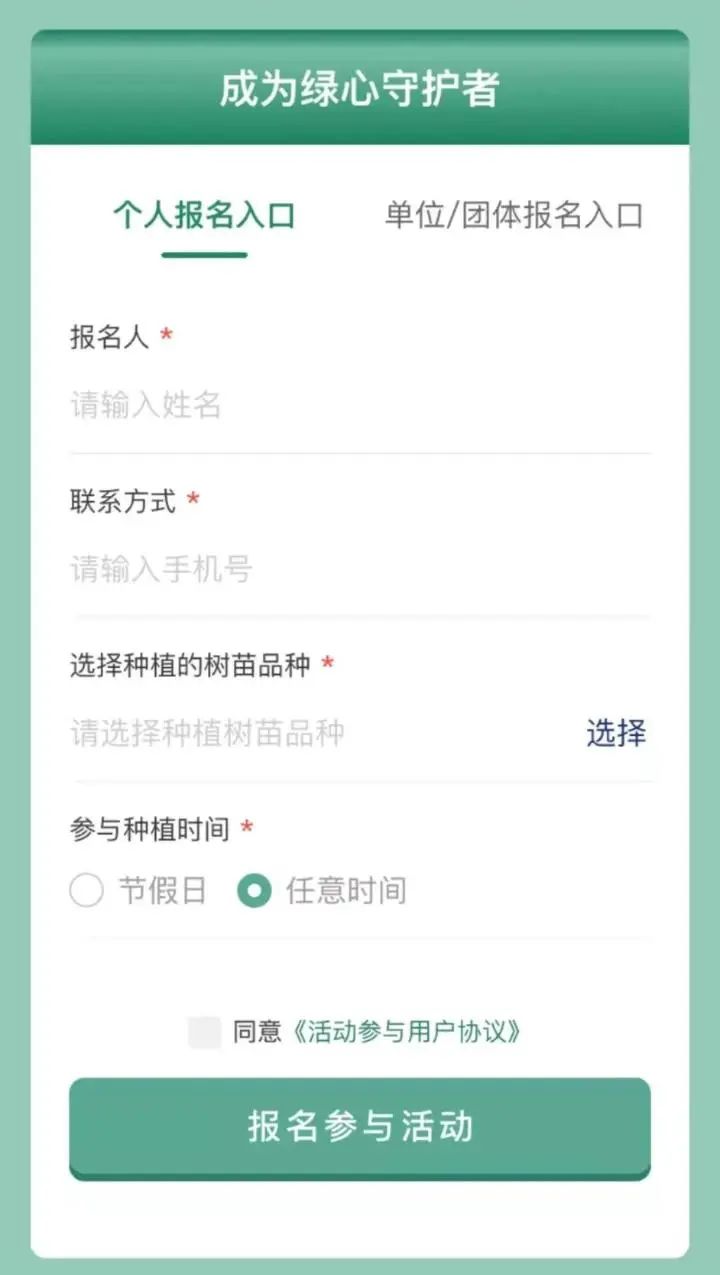The width and height of the screenshot is (720, 1275).
Task: Check the 同意 agreement checkbox
Action: 203,1033
